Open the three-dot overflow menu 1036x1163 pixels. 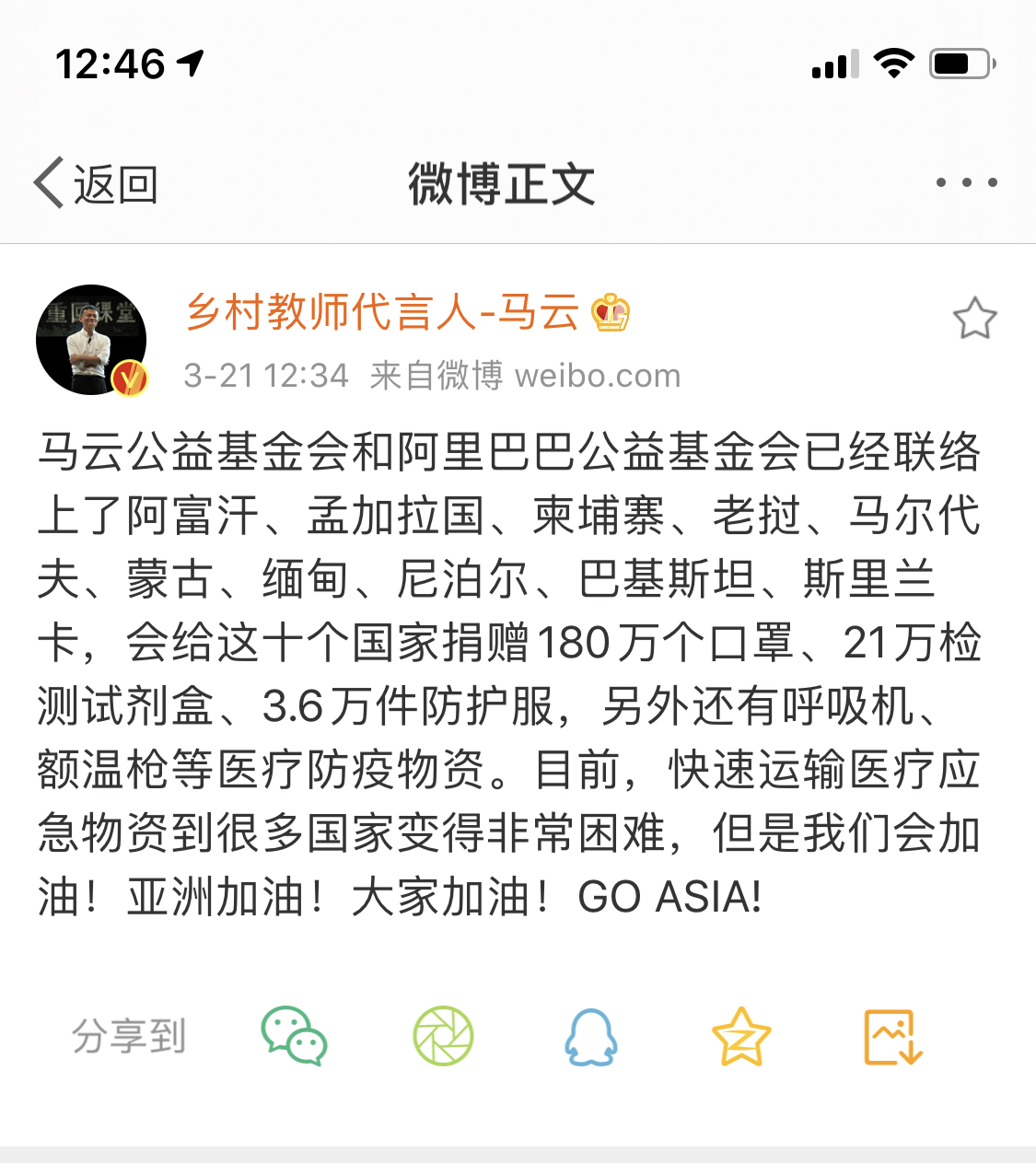coord(966,182)
